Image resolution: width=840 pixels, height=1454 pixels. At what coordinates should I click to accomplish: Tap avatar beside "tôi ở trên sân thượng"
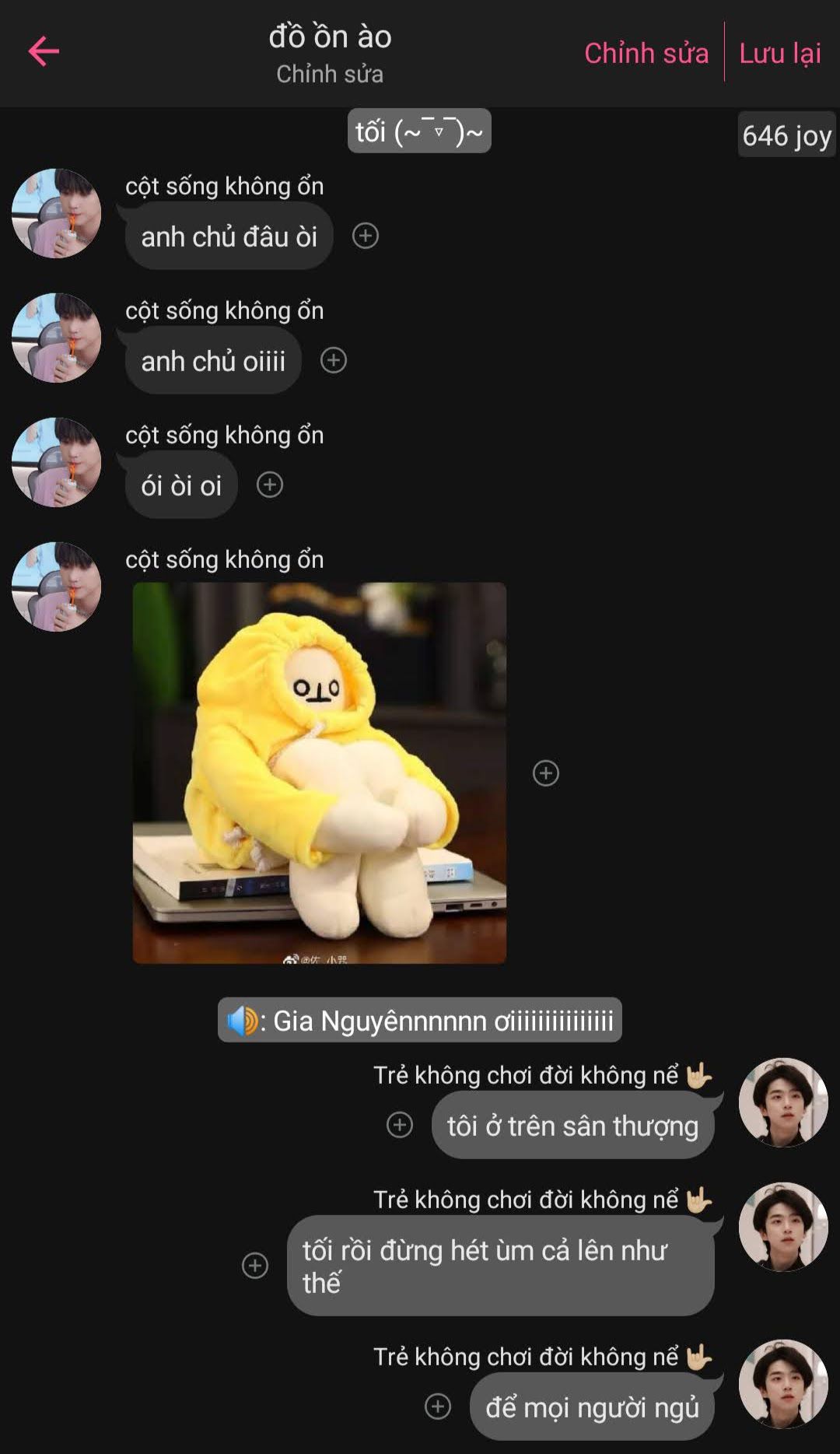pyautogui.click(x=783, y=1102)
